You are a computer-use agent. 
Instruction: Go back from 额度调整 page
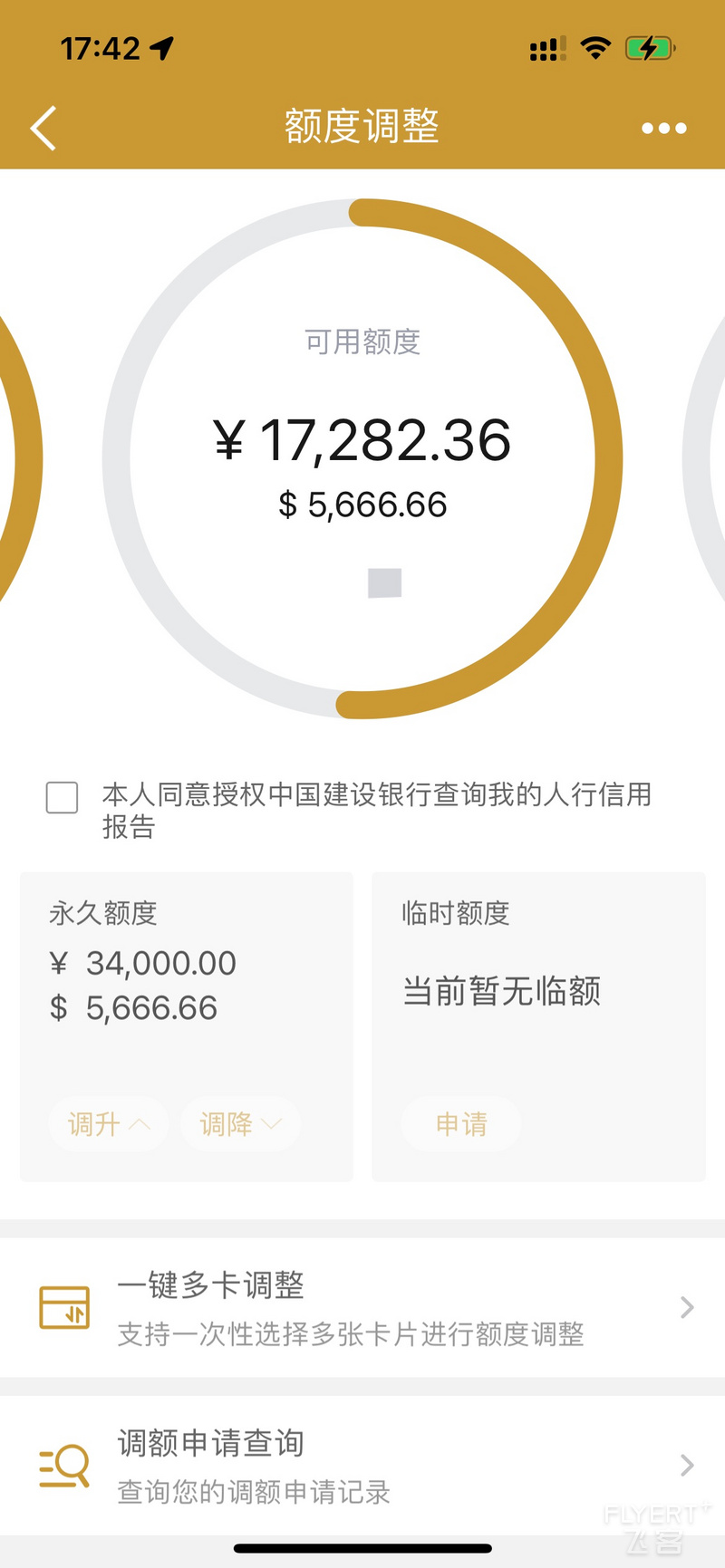pyautogui.click(x=43, y=128)
